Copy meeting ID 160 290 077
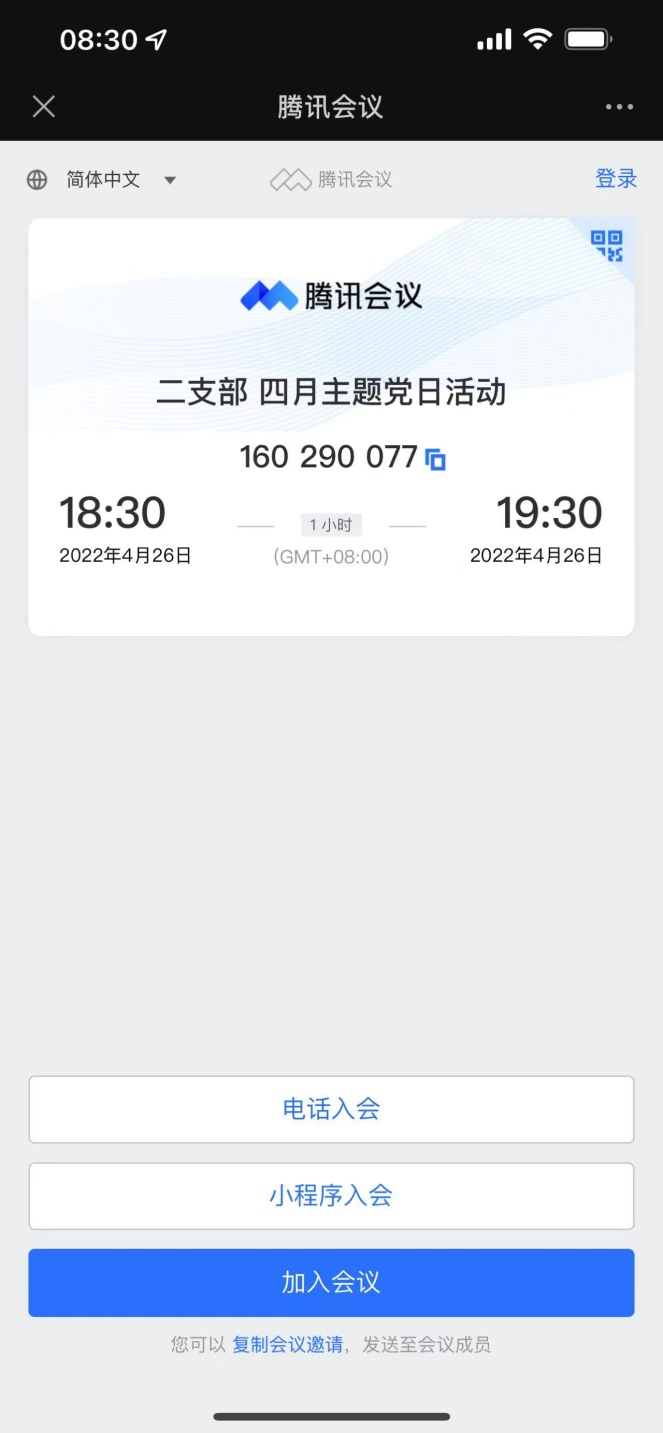The image size is (663, 1433). point(436,459)
